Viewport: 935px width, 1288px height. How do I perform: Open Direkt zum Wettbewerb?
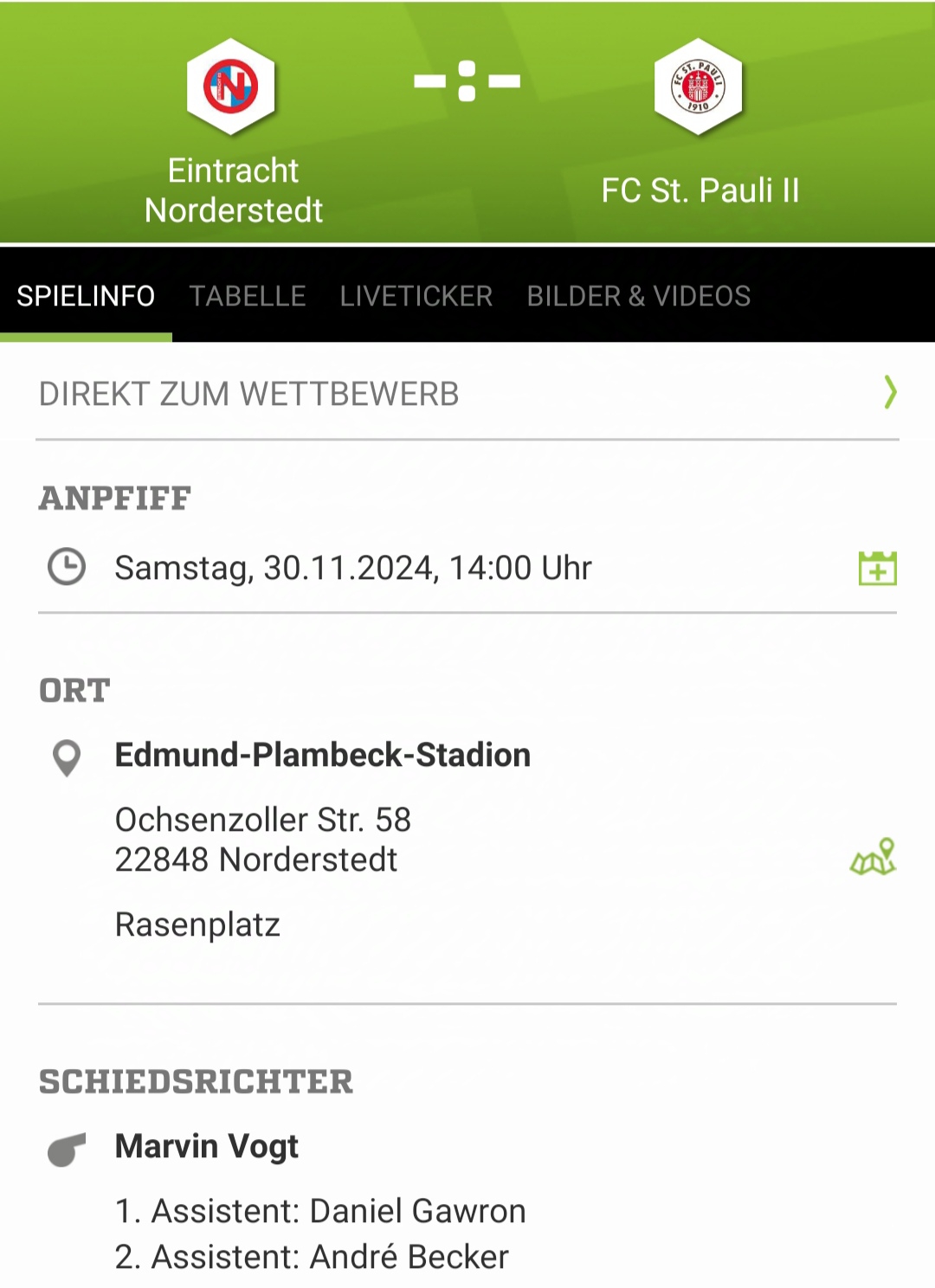pos(467,394)
